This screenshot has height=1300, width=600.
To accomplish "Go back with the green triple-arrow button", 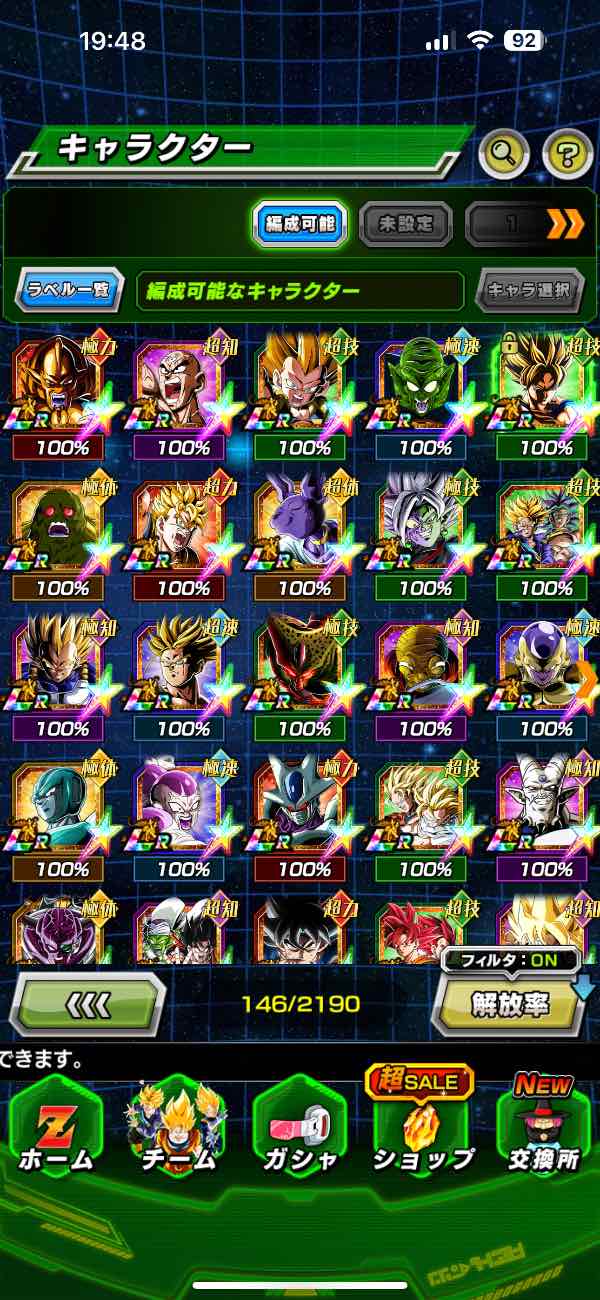I will (x=87, y=1003).
